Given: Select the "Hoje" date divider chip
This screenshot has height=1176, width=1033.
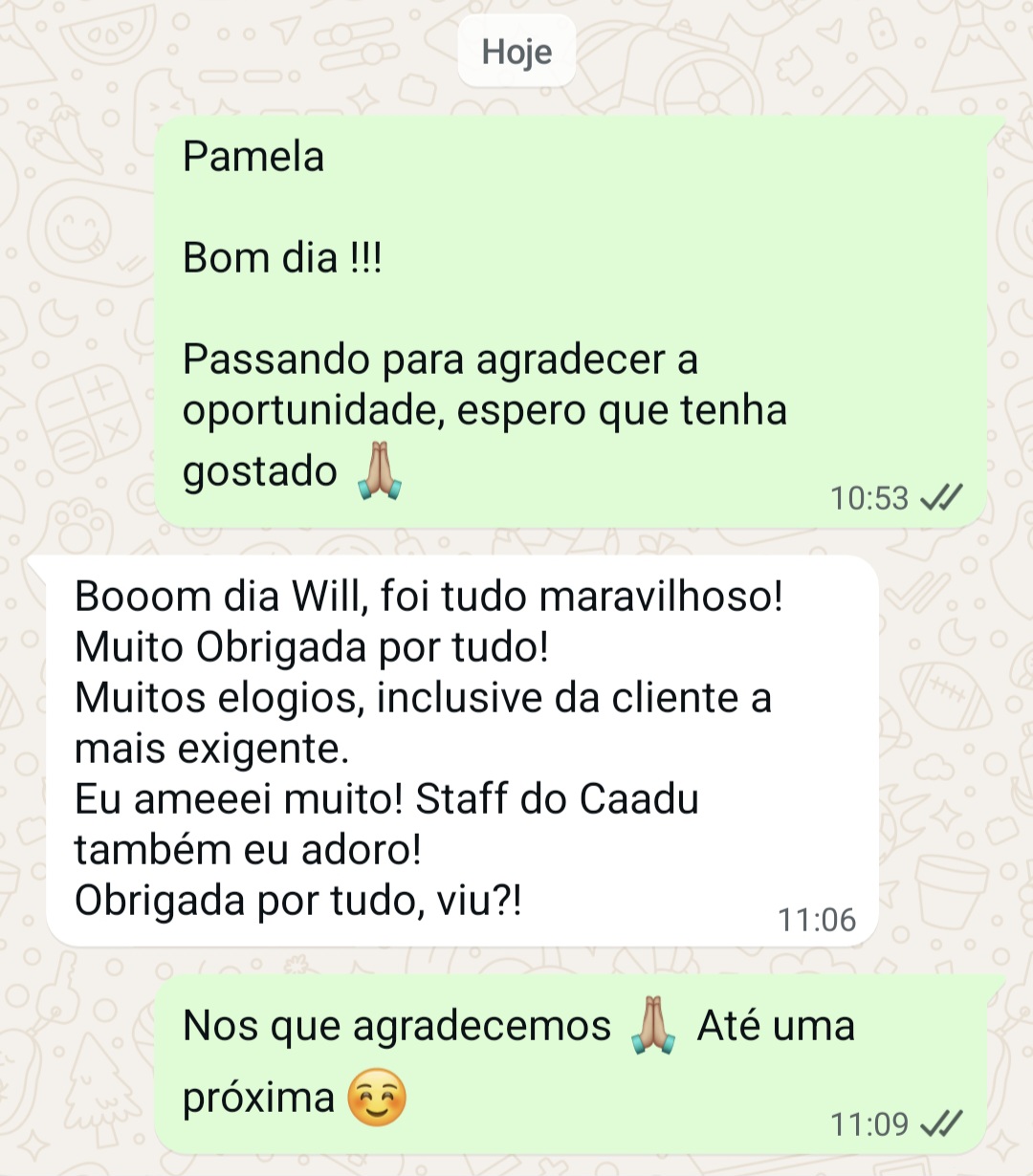Looking at the screenshot, I should coord(516,52).
